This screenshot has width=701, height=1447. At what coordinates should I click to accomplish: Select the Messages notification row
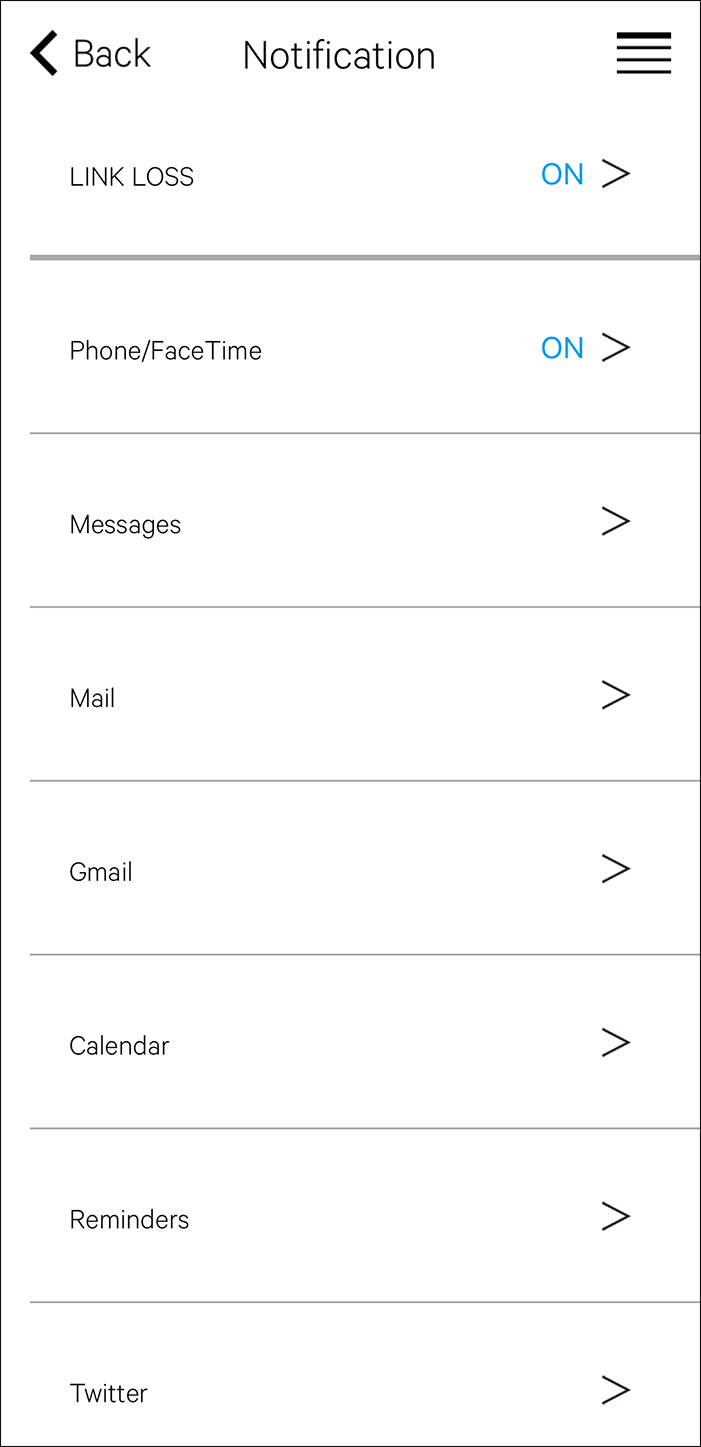coord(350,523)
